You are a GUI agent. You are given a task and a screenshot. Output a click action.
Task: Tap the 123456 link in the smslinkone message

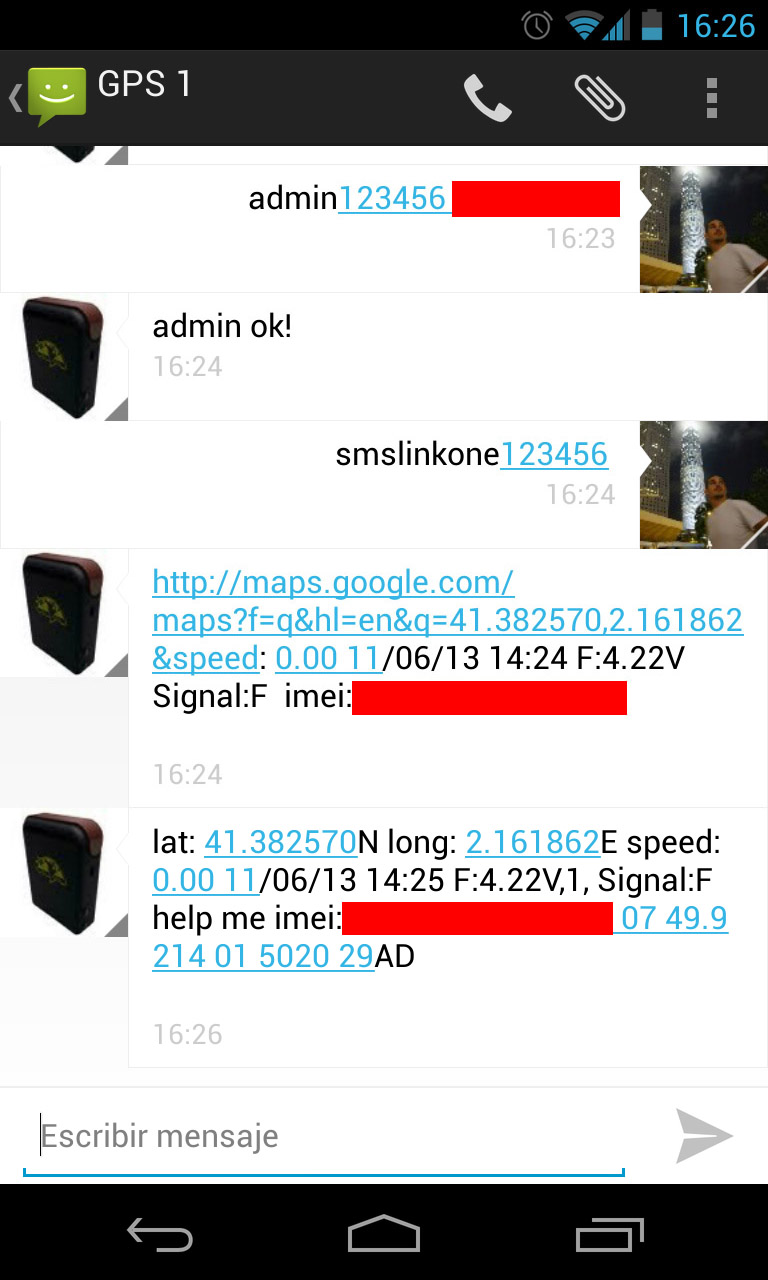click(554, 454)
